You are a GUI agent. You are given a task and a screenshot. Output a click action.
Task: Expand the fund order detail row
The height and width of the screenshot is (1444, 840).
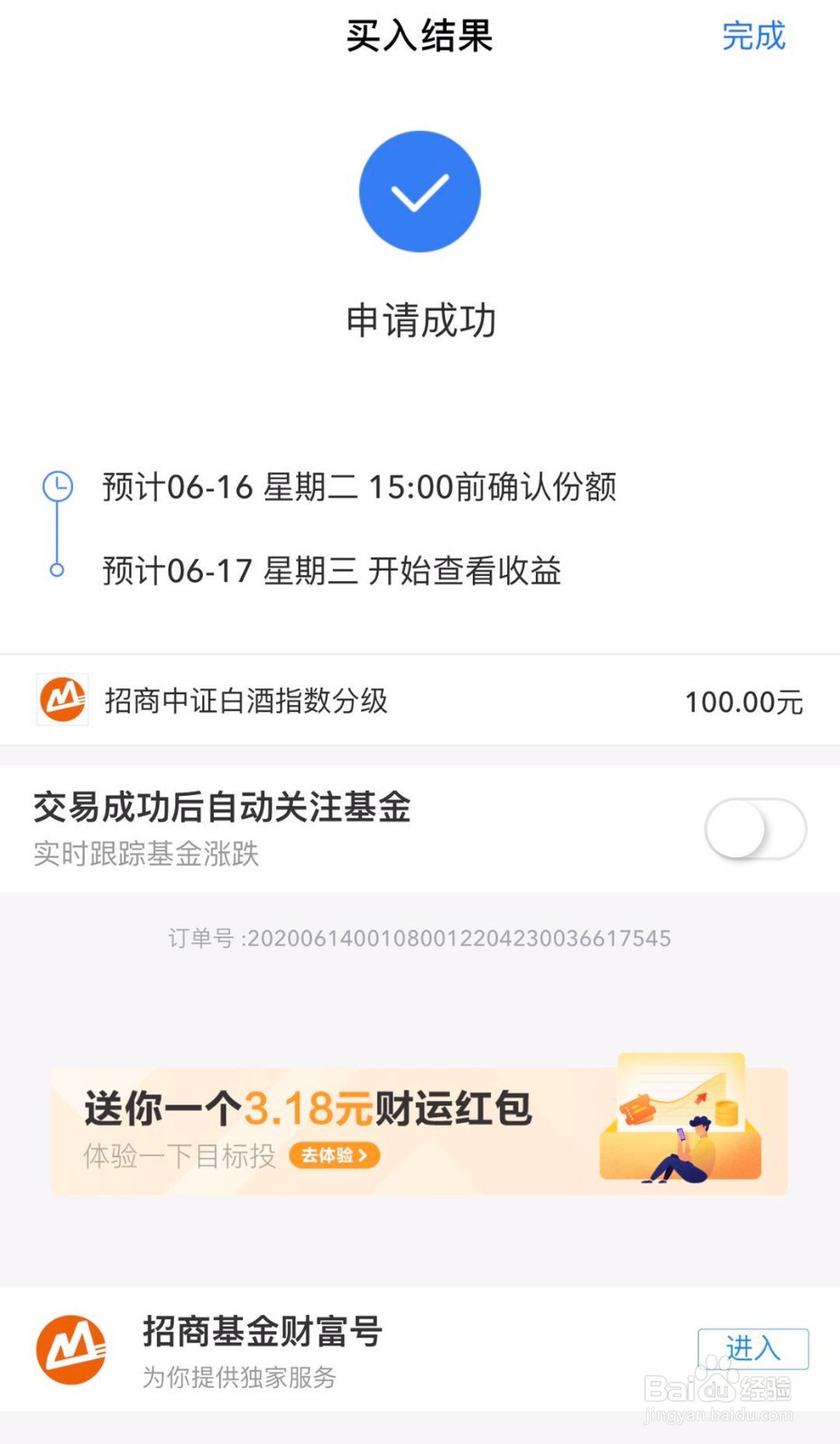click(420, 700)
